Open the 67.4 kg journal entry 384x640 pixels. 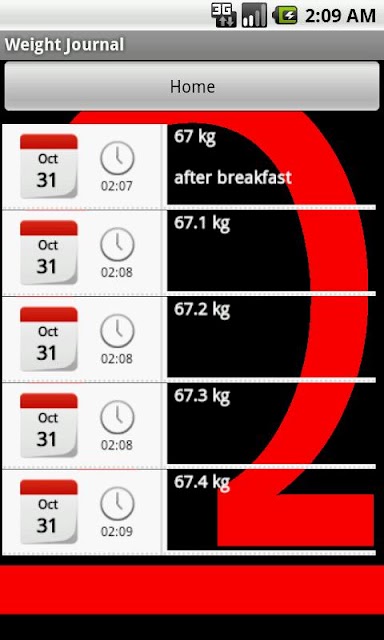coord(189,512)
